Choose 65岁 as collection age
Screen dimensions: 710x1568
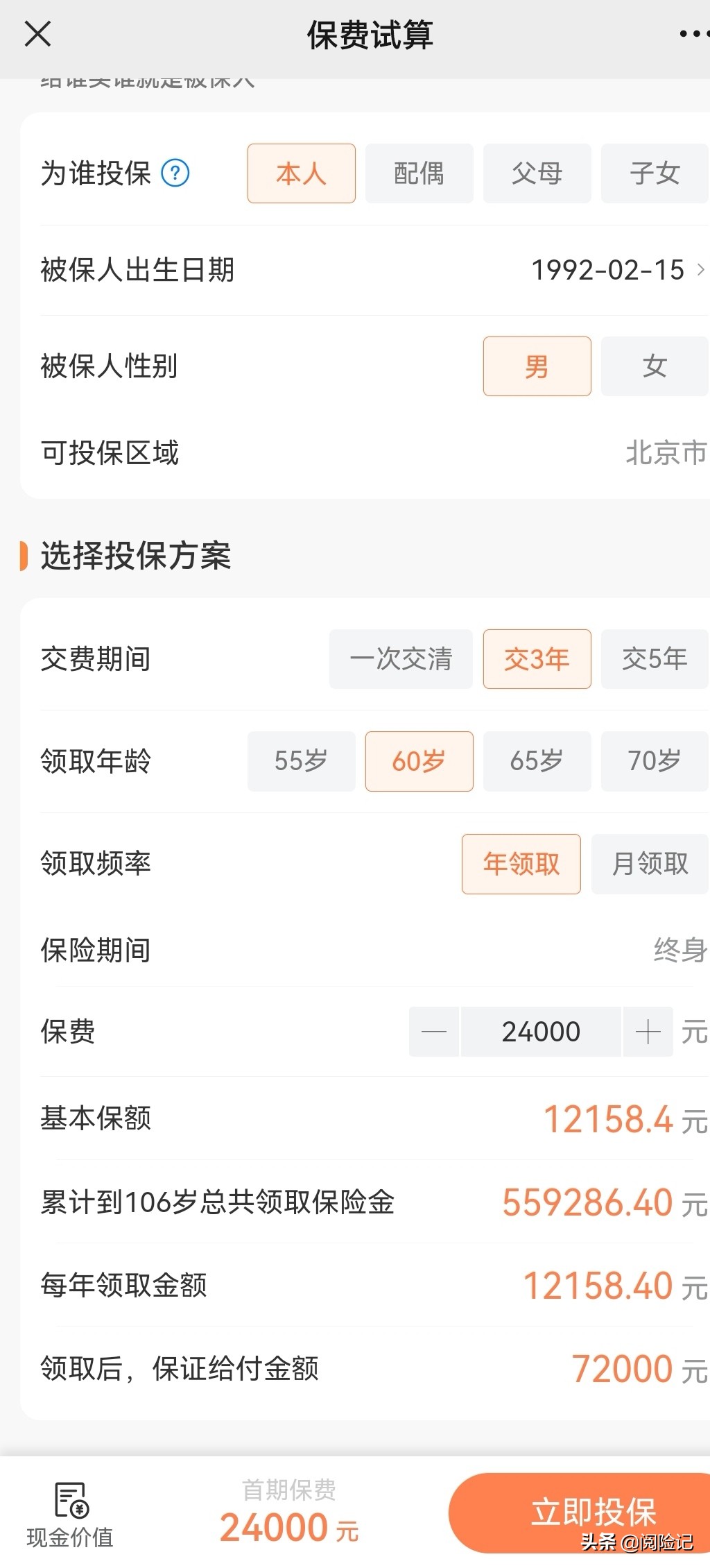point(536,761)
